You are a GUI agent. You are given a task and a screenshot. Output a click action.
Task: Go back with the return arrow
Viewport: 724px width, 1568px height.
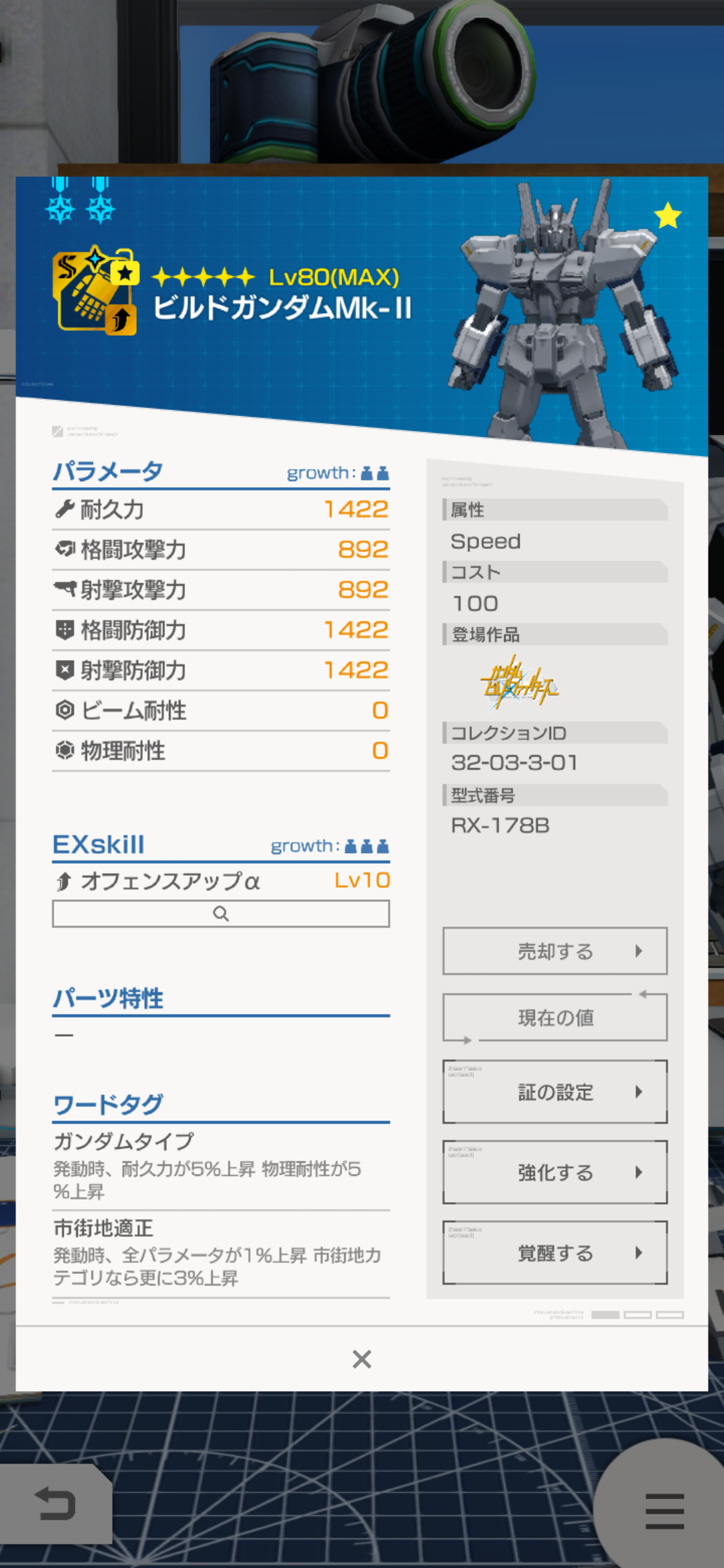point(55,1503)
